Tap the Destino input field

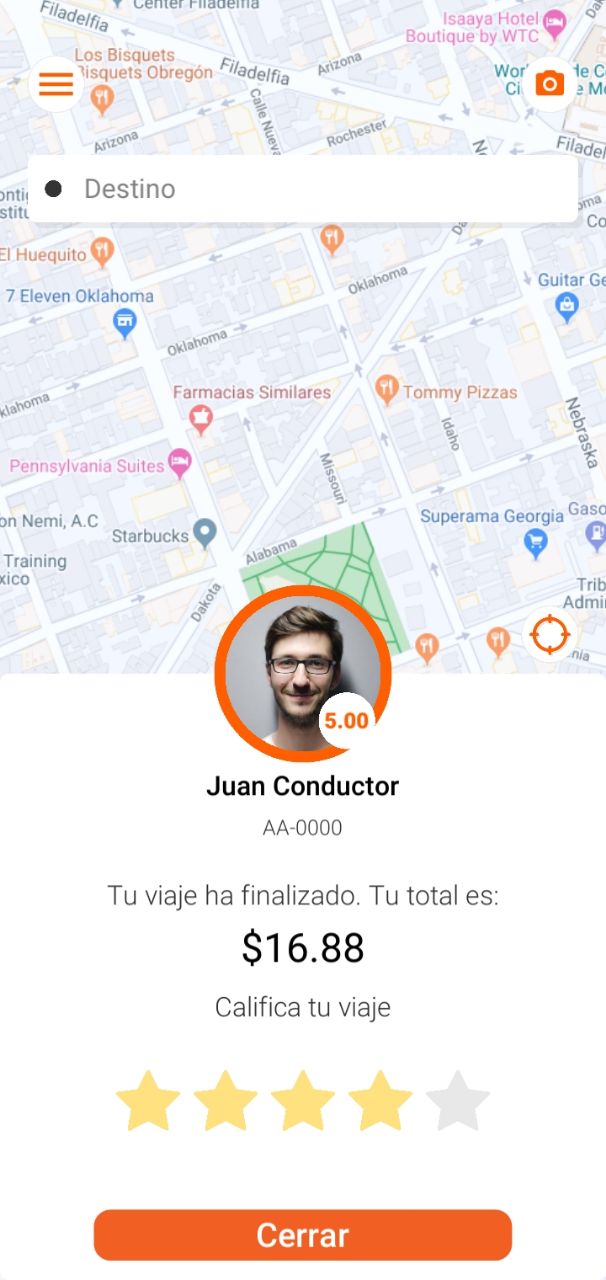[303, 189]
